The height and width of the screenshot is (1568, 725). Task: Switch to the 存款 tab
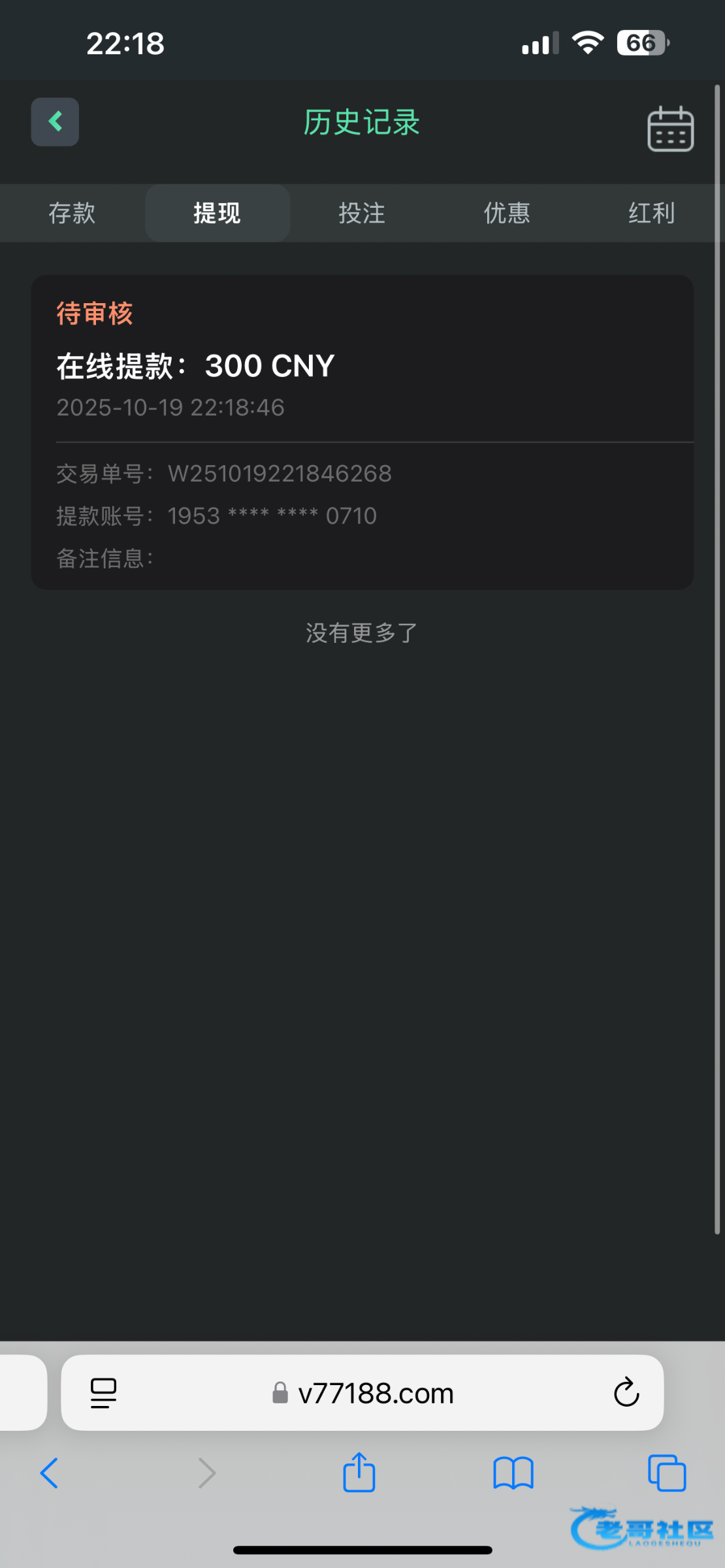72,213
